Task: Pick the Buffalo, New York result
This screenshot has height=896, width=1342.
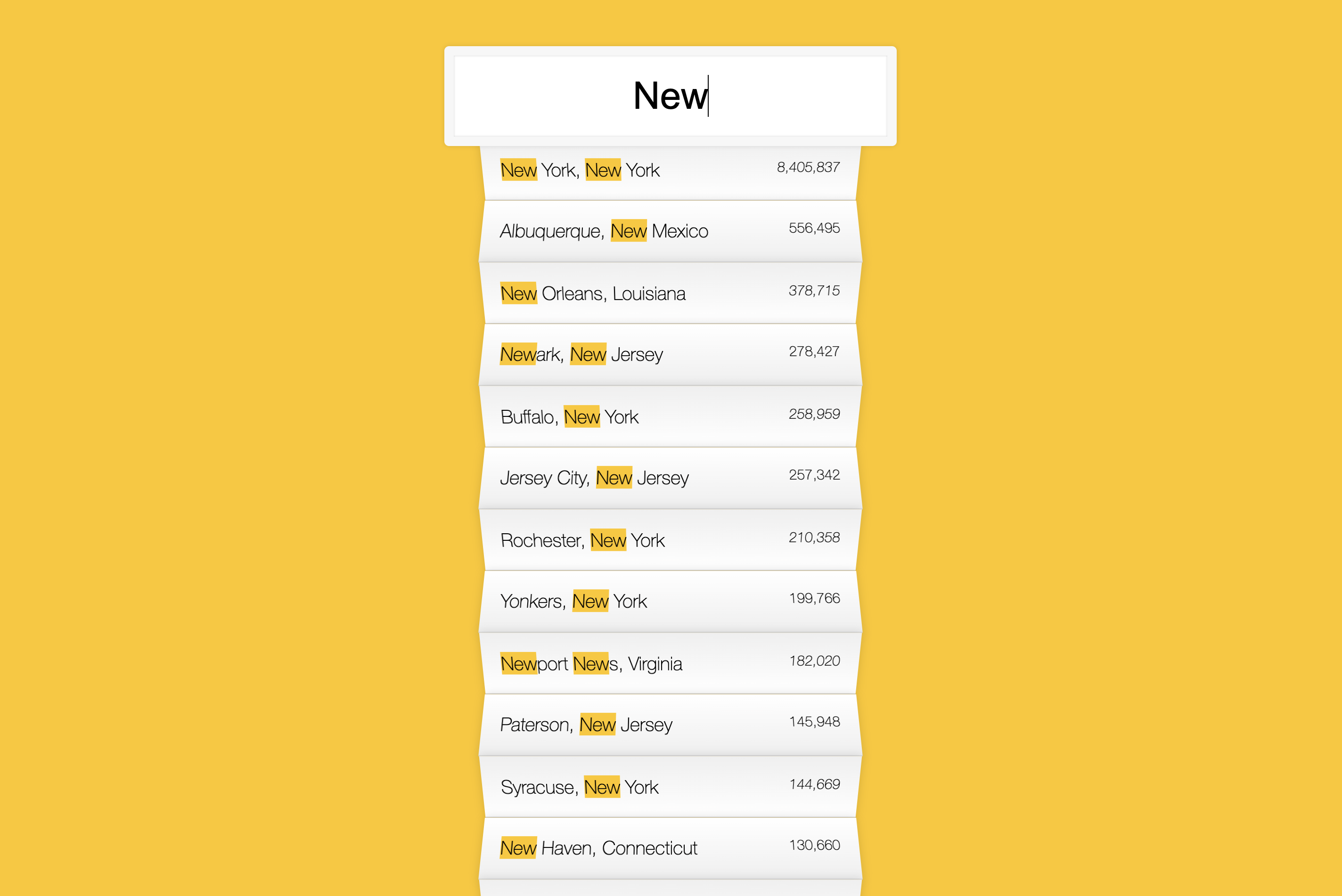Action: [x=670, y=417]
